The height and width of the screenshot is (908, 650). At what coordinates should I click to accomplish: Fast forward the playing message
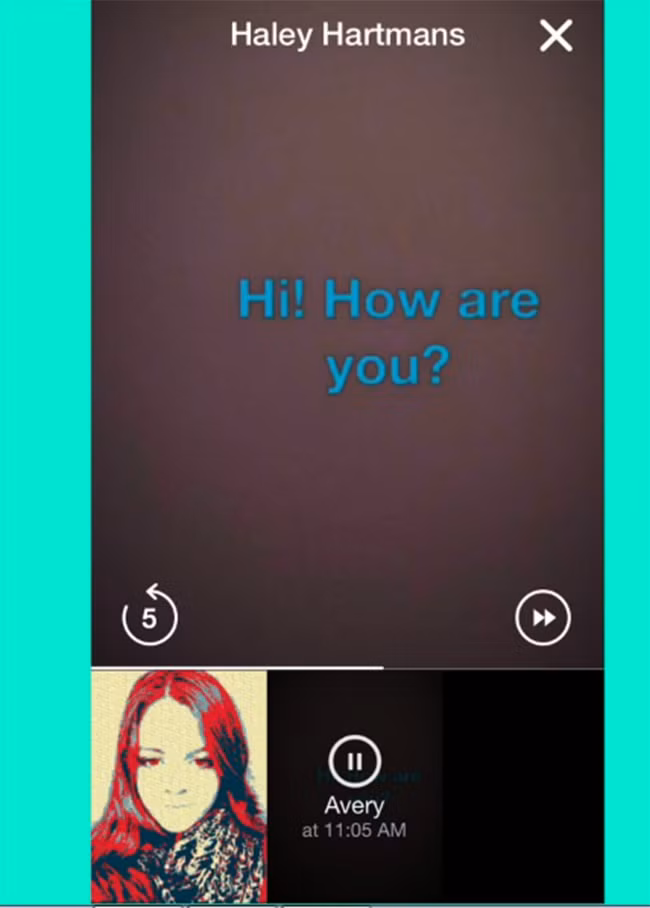point(542,619)
